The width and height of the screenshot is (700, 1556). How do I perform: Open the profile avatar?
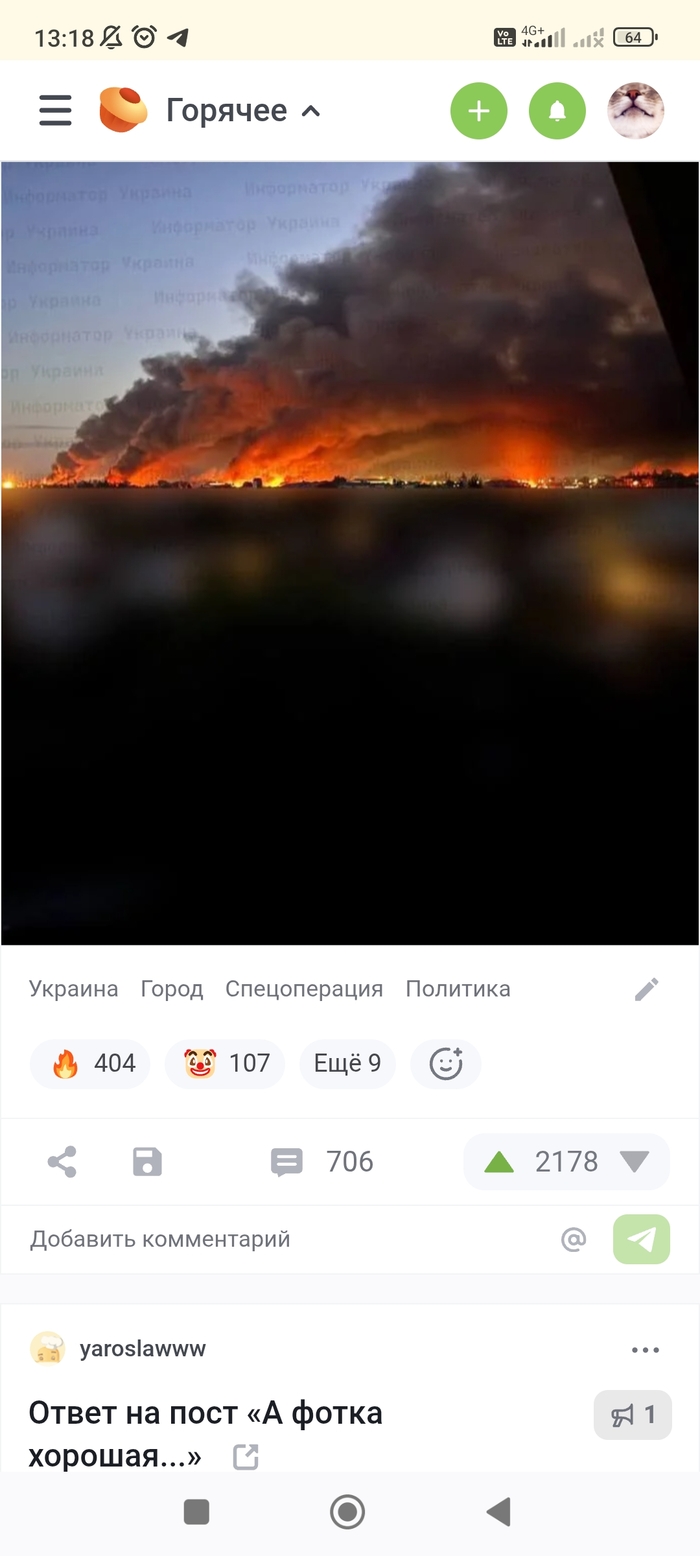pos(635,110)
